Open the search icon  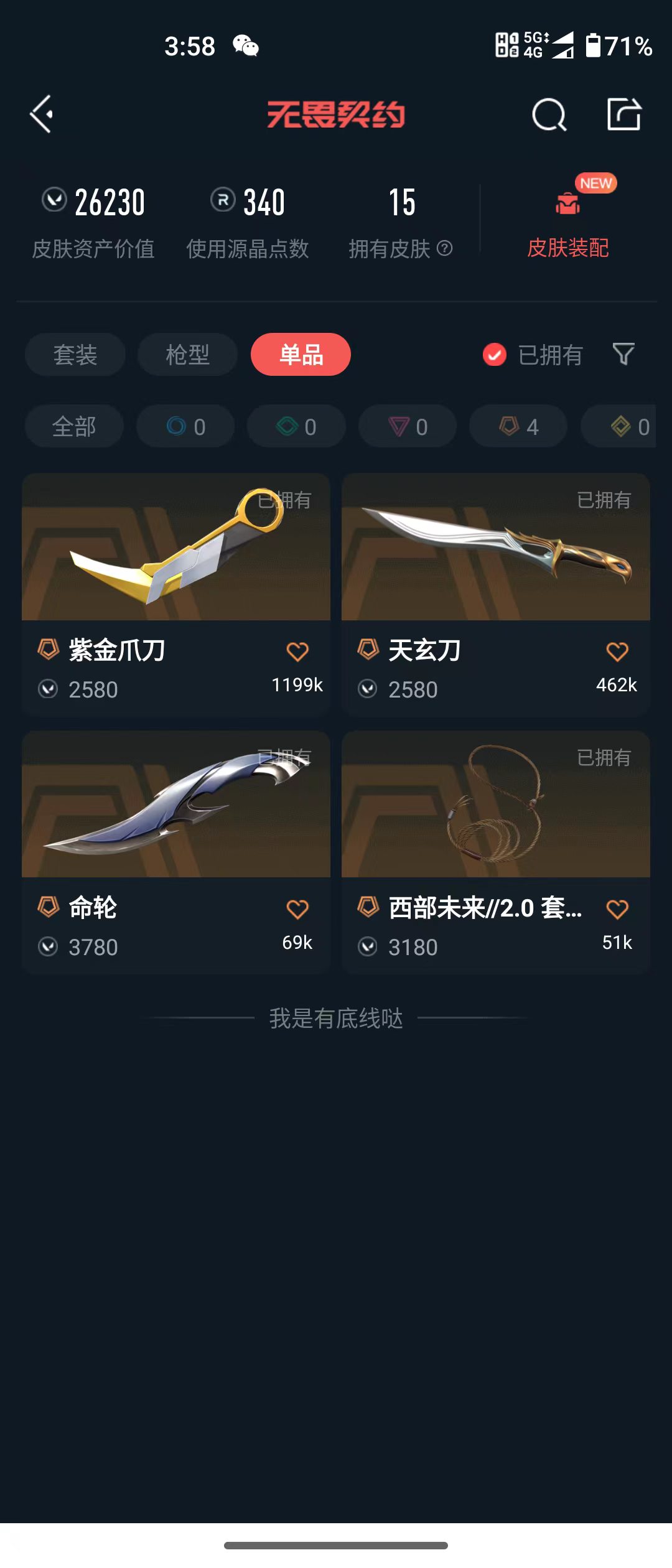click(x=549, y=114)
